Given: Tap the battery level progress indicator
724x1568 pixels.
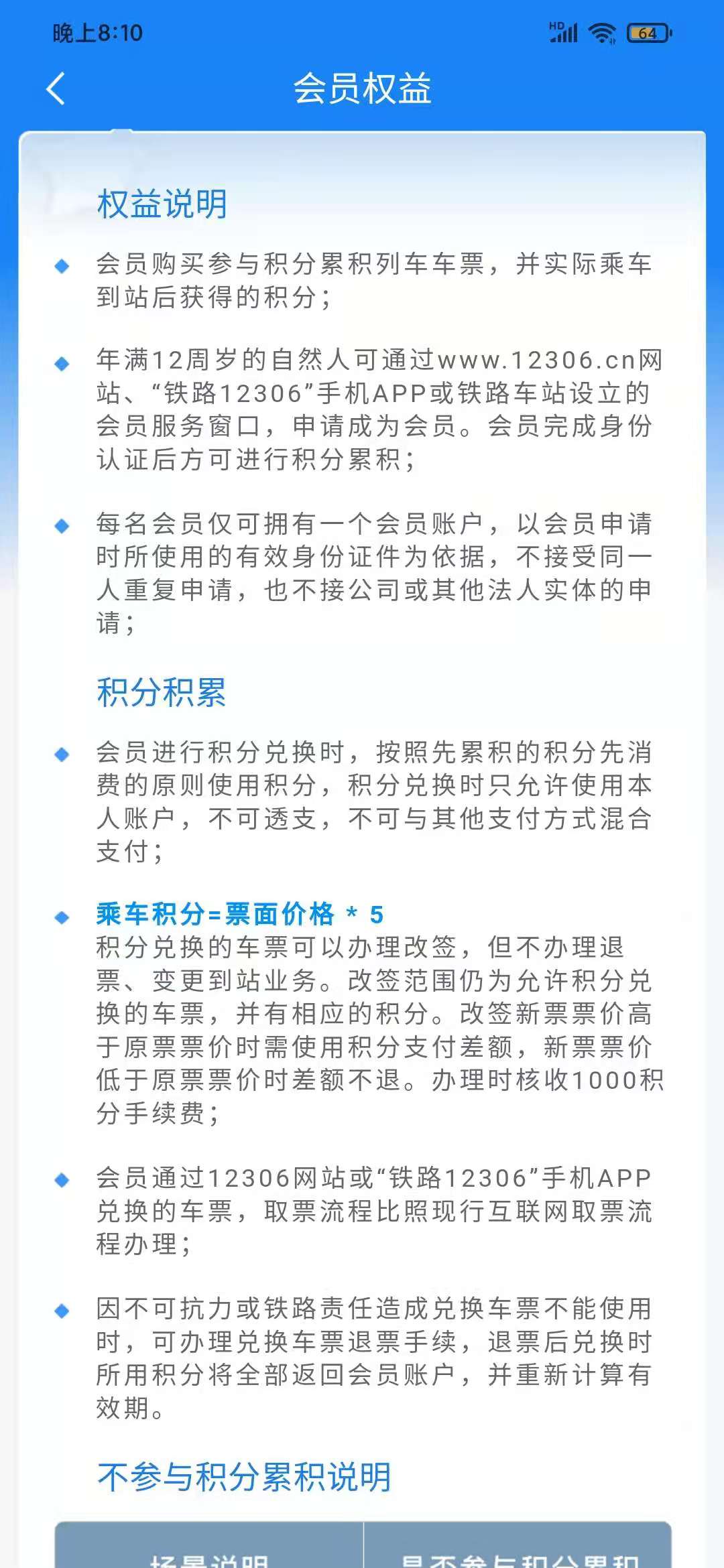Looking at the screenshot, I should coord(645,32).
